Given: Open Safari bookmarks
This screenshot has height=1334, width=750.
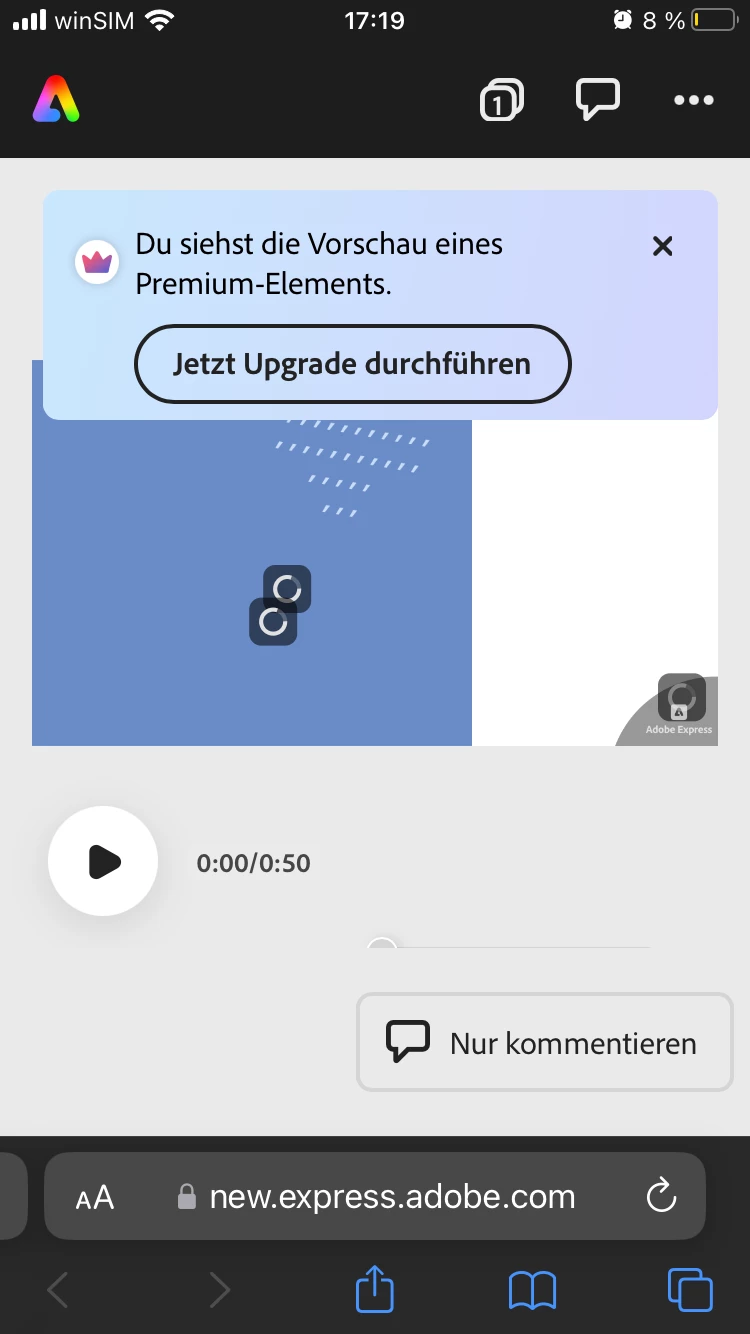Looking at the screenshot, I should (x=532, y=1290).
